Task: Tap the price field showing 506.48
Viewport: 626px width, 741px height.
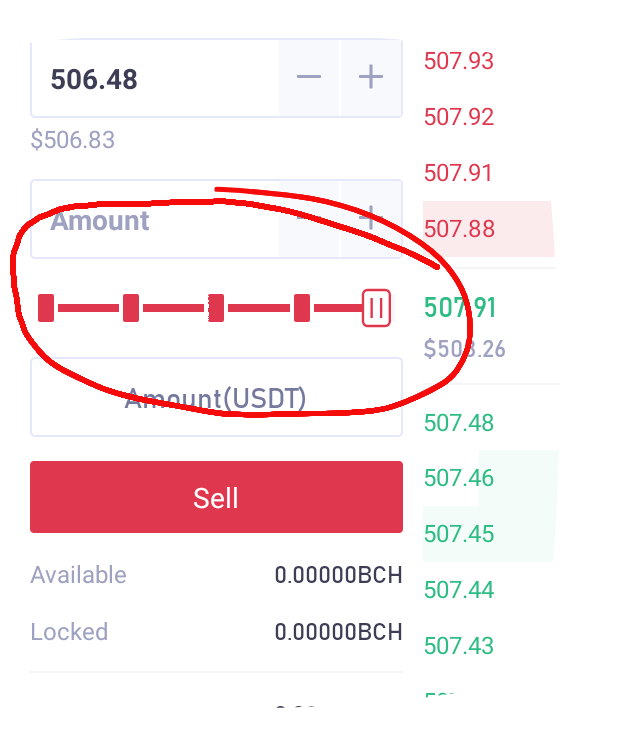Action: coord(155,78)
